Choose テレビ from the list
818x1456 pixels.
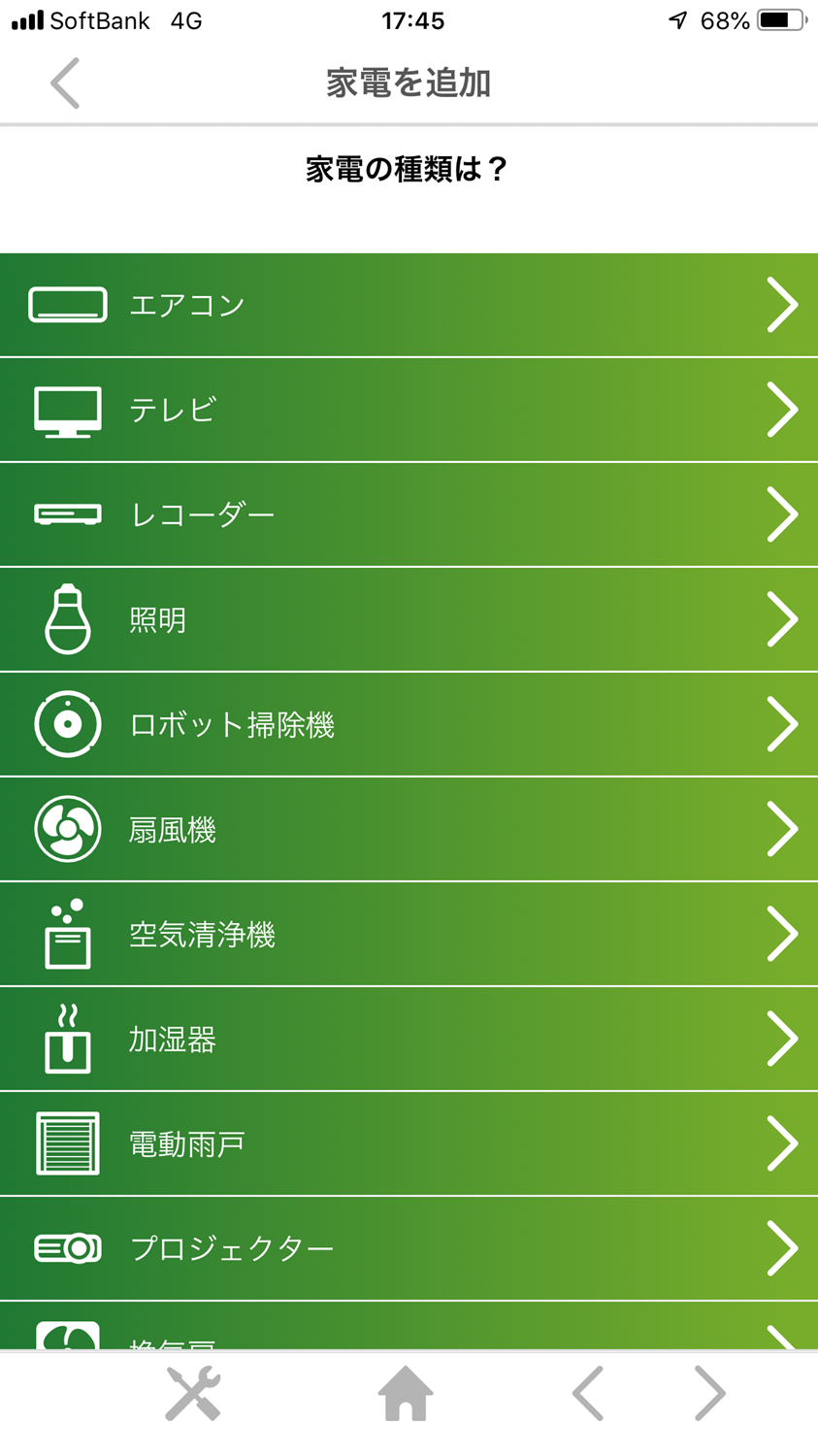[409, 410]
